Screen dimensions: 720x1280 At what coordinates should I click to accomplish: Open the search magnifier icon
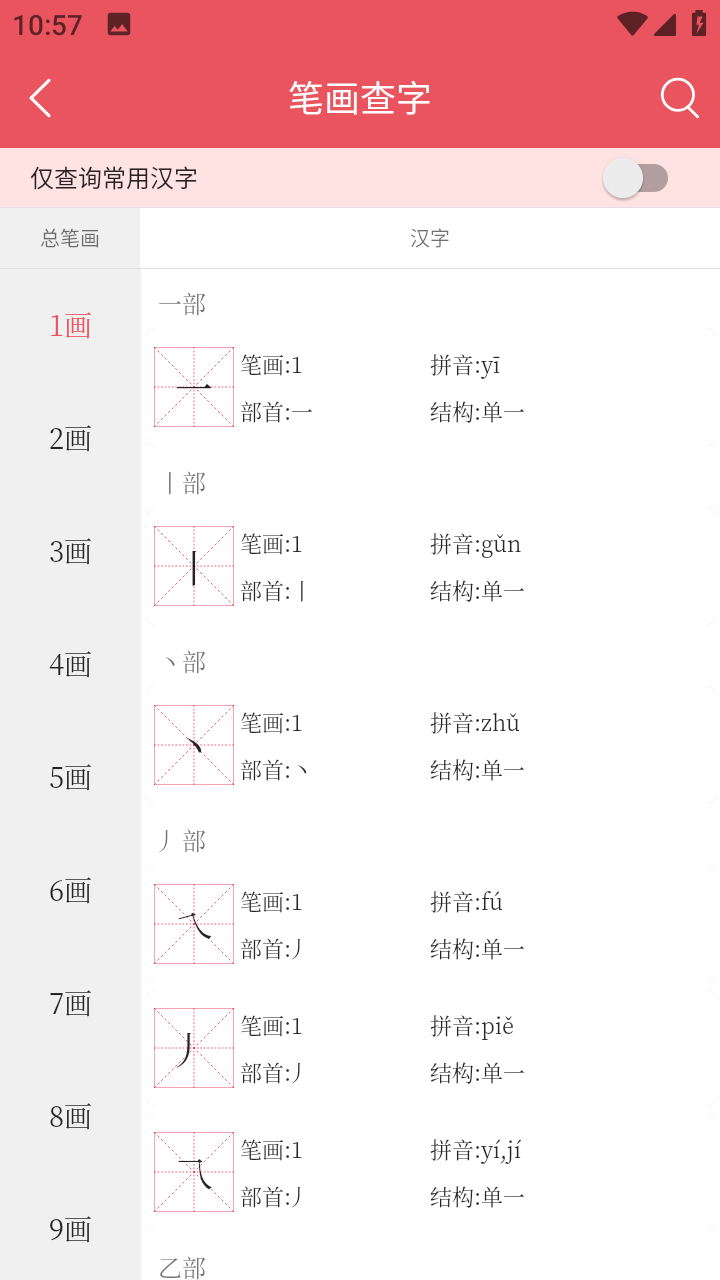click(x=680, y=98)
